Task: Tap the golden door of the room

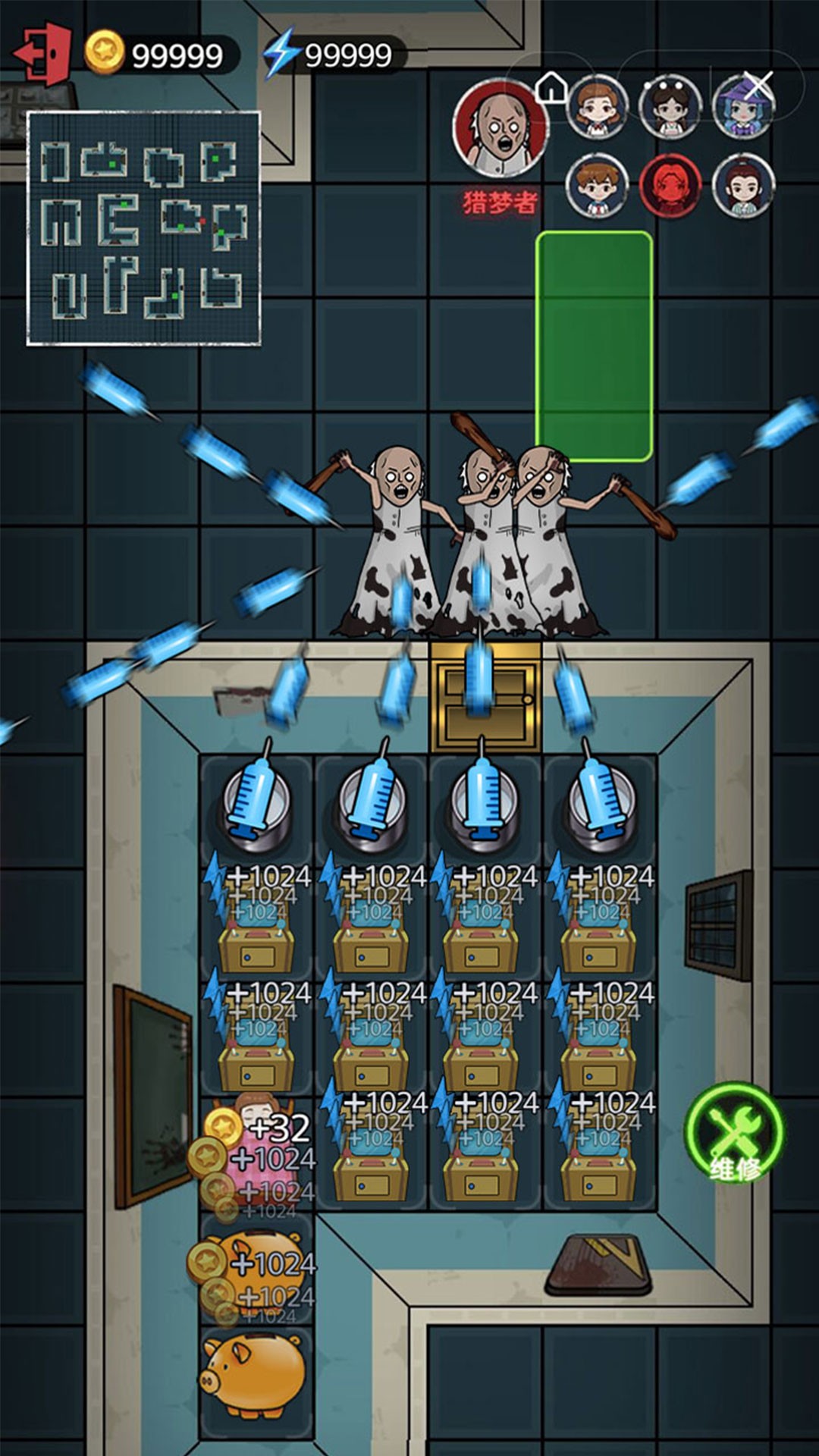Action: 485,698
